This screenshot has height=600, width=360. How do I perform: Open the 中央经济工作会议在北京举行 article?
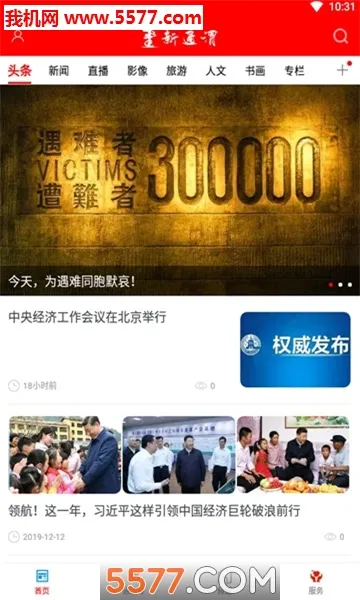[x=180, y=350]
